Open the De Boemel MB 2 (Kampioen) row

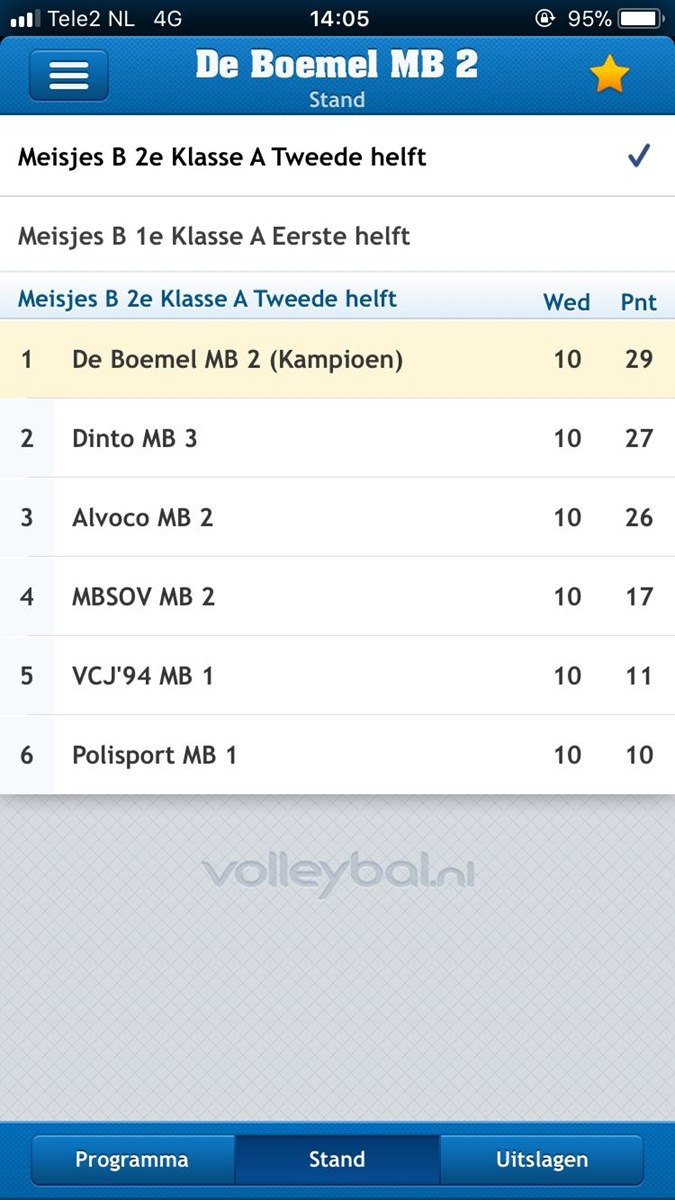pyautogui.click(x=337, y=359)
